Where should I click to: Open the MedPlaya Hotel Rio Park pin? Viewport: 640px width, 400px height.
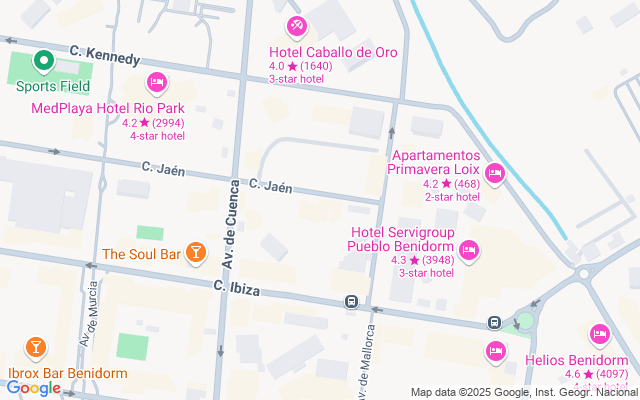pos(156,81)
